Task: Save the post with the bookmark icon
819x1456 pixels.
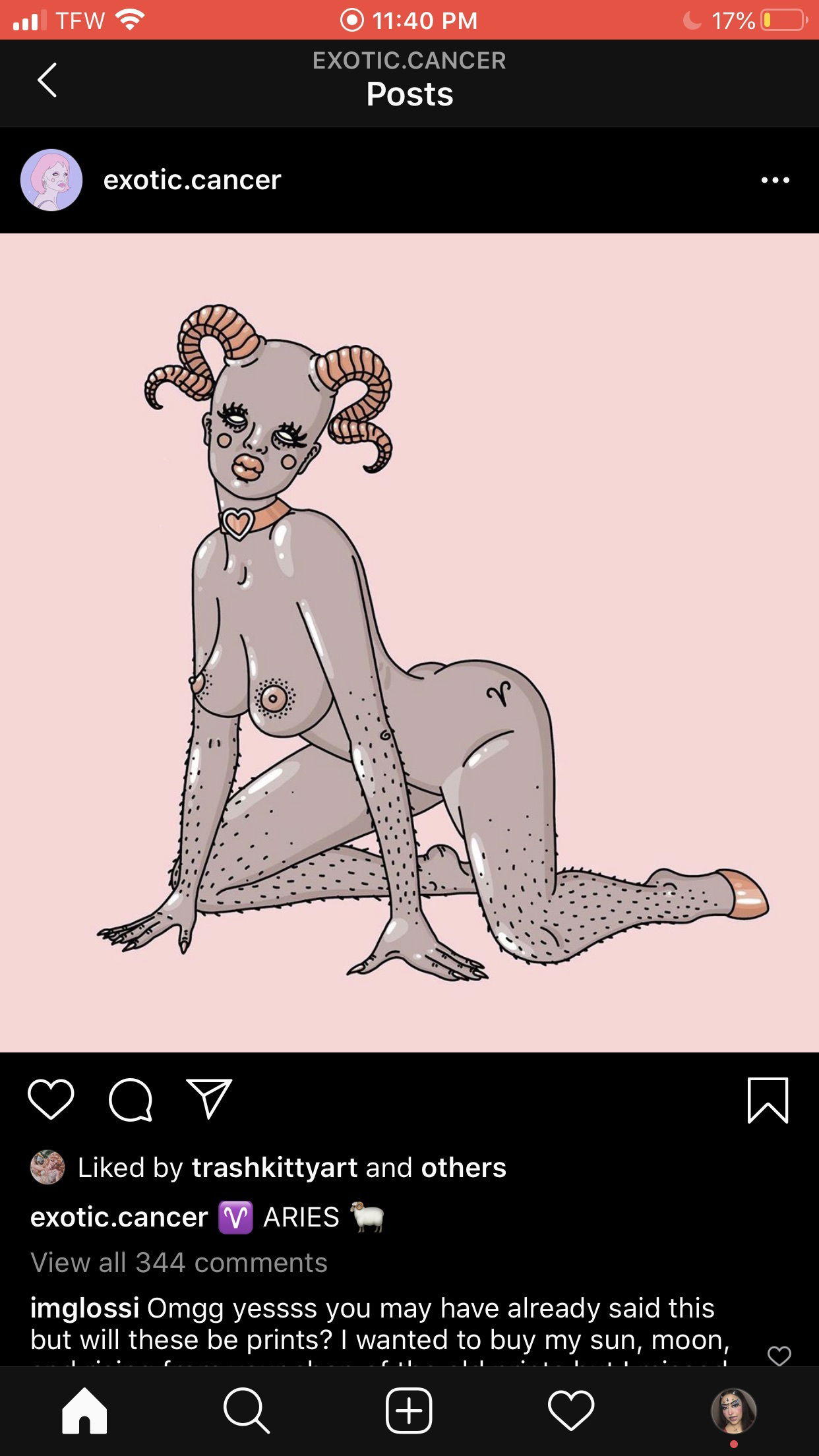Action: coord(768,1100)
